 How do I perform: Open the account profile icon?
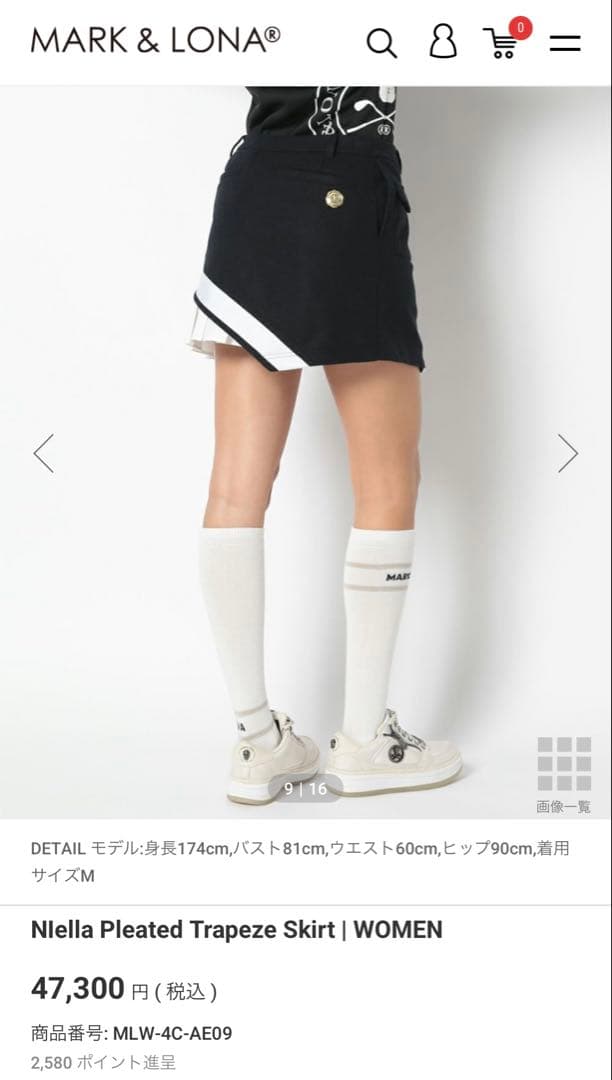pos(442,42)
